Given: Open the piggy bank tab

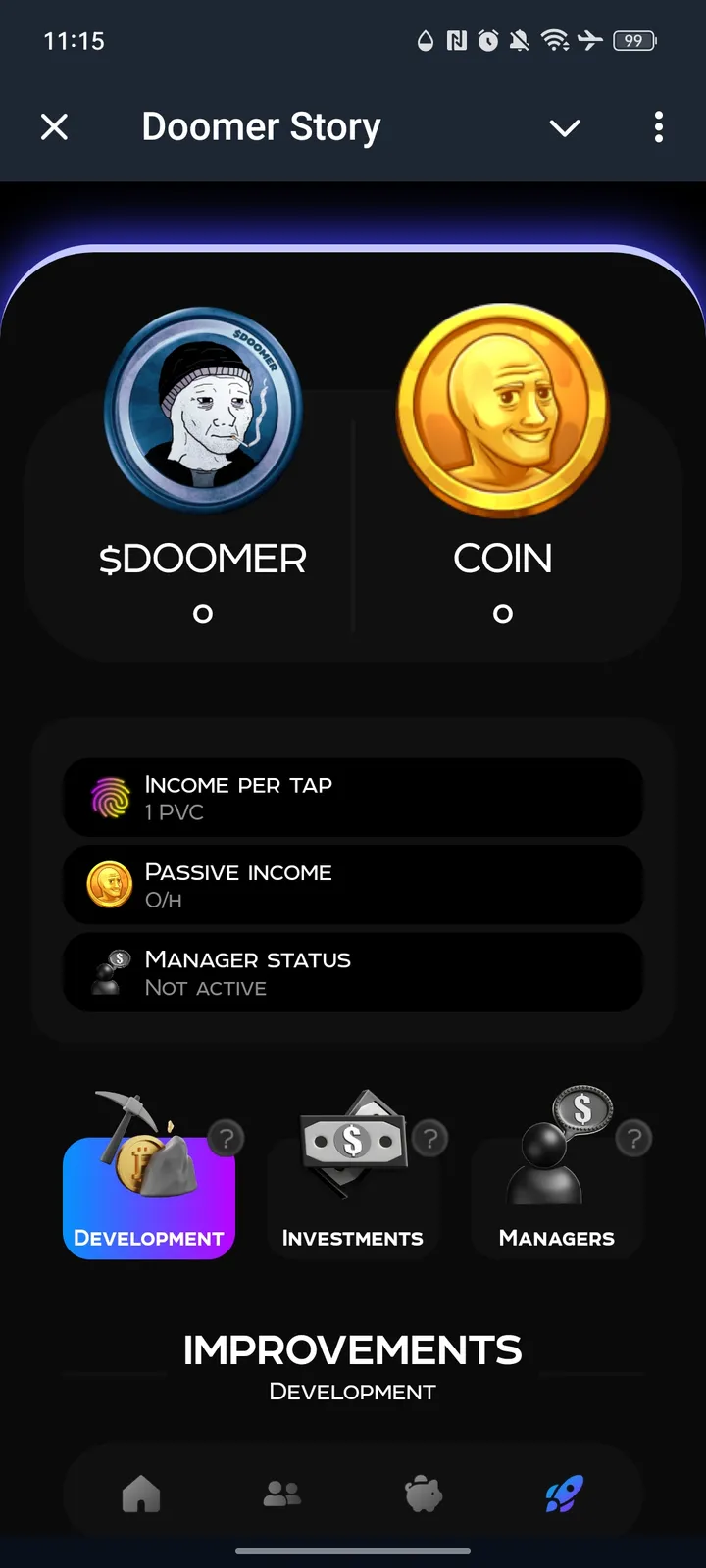Looking at the screenshot, I should point(424,1494).
